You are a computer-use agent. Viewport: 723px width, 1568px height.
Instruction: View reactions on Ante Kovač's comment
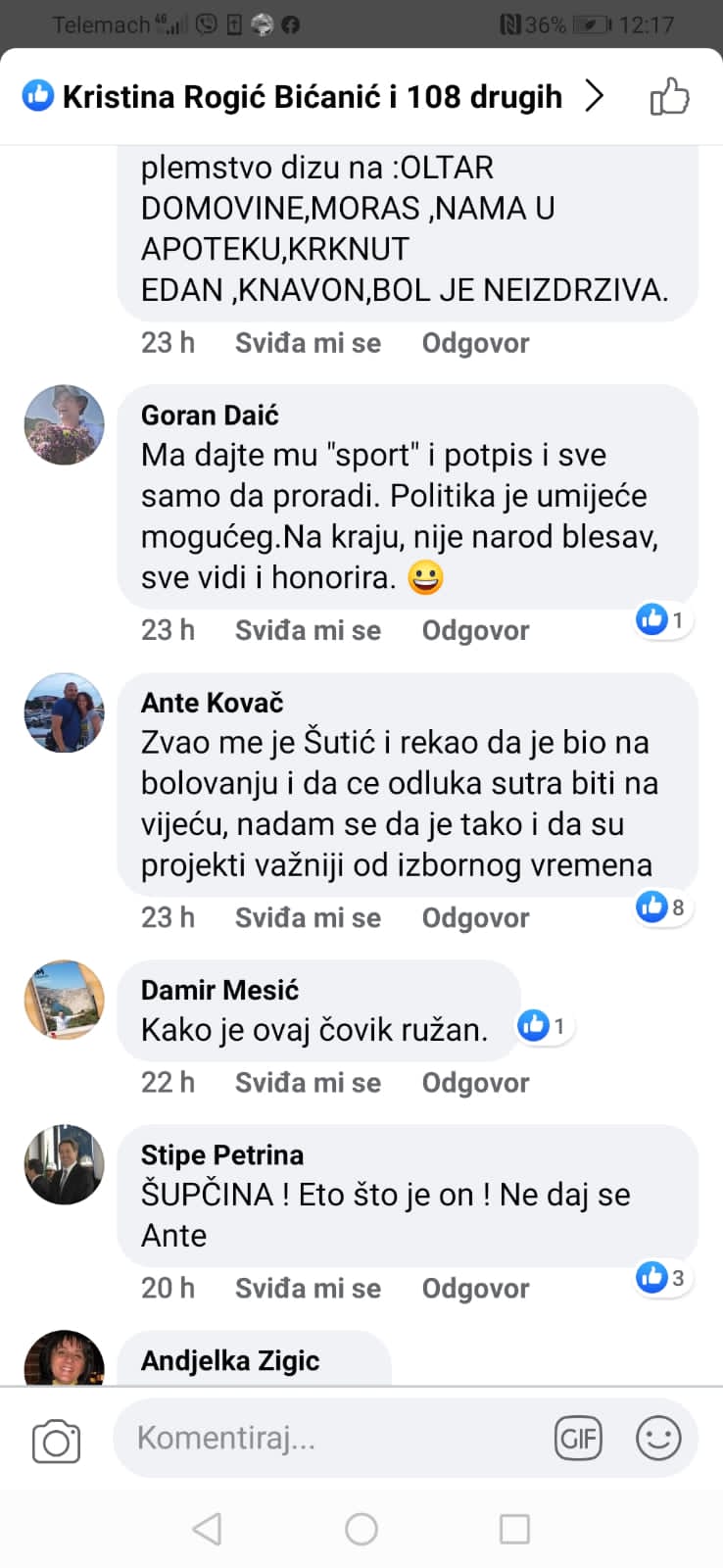pos(662,906)
